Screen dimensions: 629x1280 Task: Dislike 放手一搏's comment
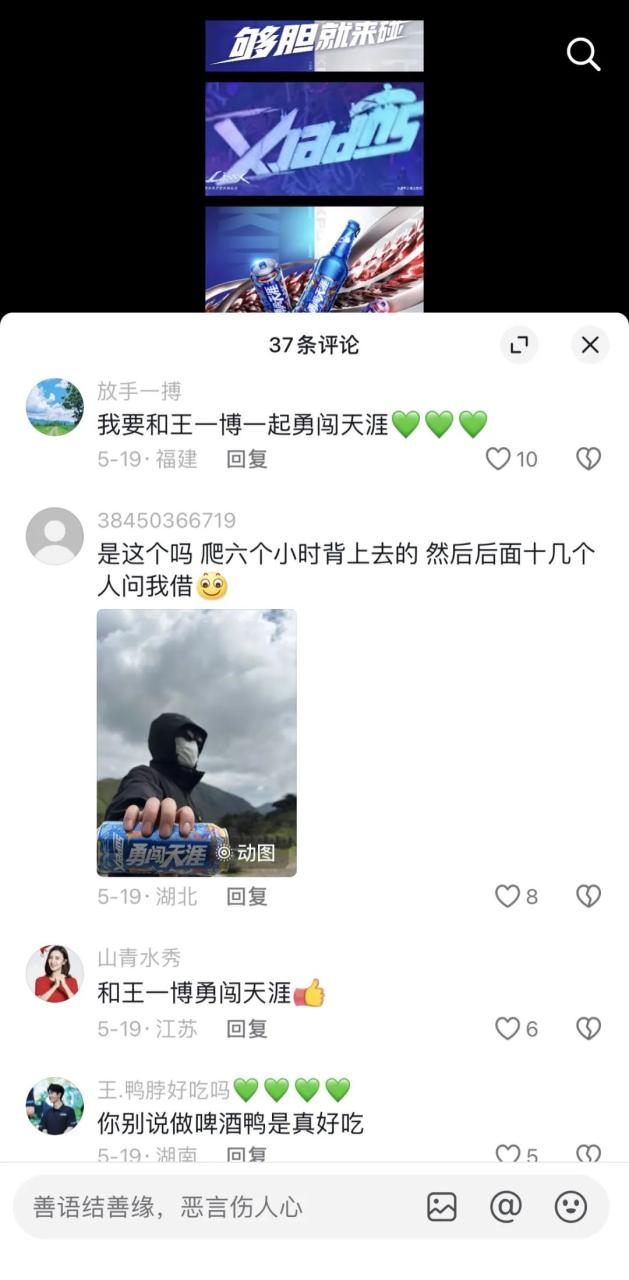tap(588, 459)
